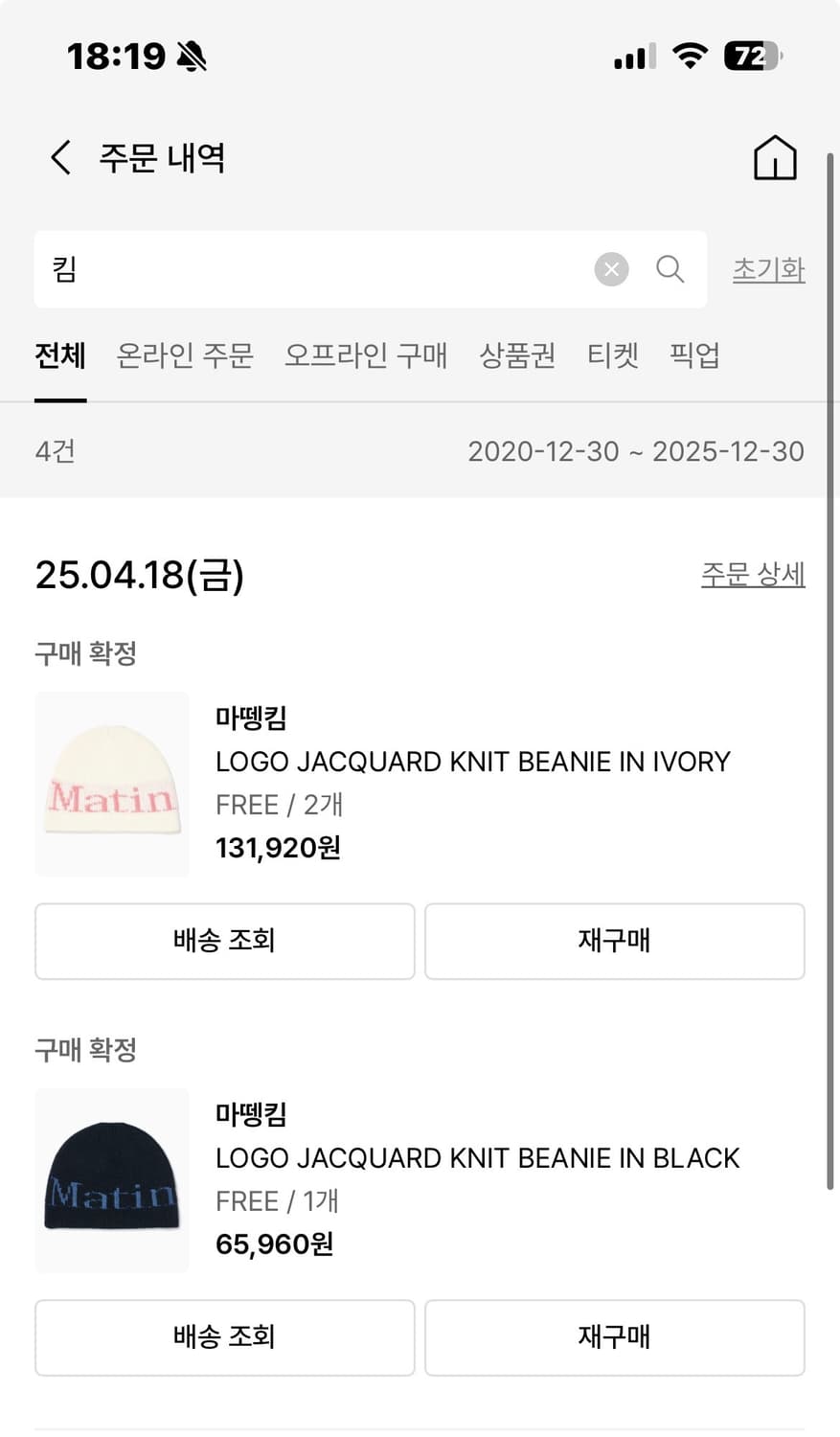Reset search filters via 초기화 link
This screenshot has height=1437, width=840.
tap(768, 269)
